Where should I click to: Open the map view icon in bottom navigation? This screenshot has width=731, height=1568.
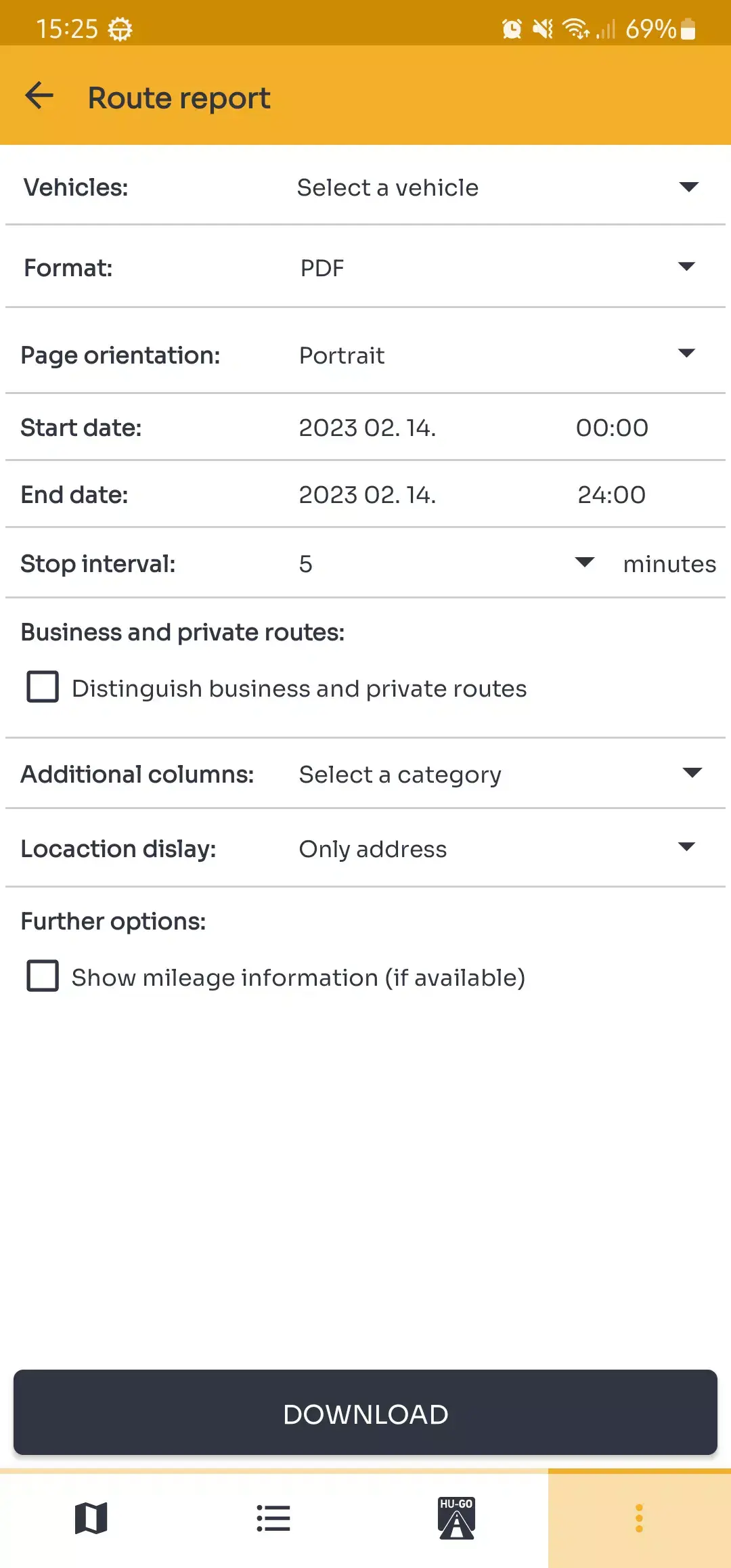pos(91,1517)
